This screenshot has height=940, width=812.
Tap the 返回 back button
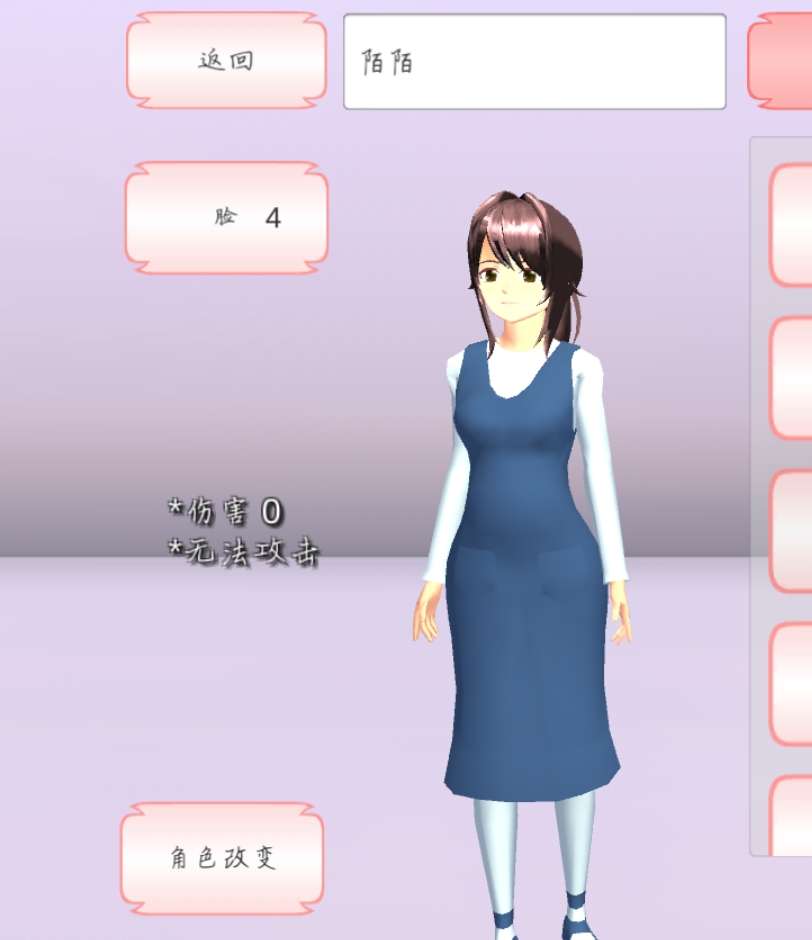click(226, 61)
